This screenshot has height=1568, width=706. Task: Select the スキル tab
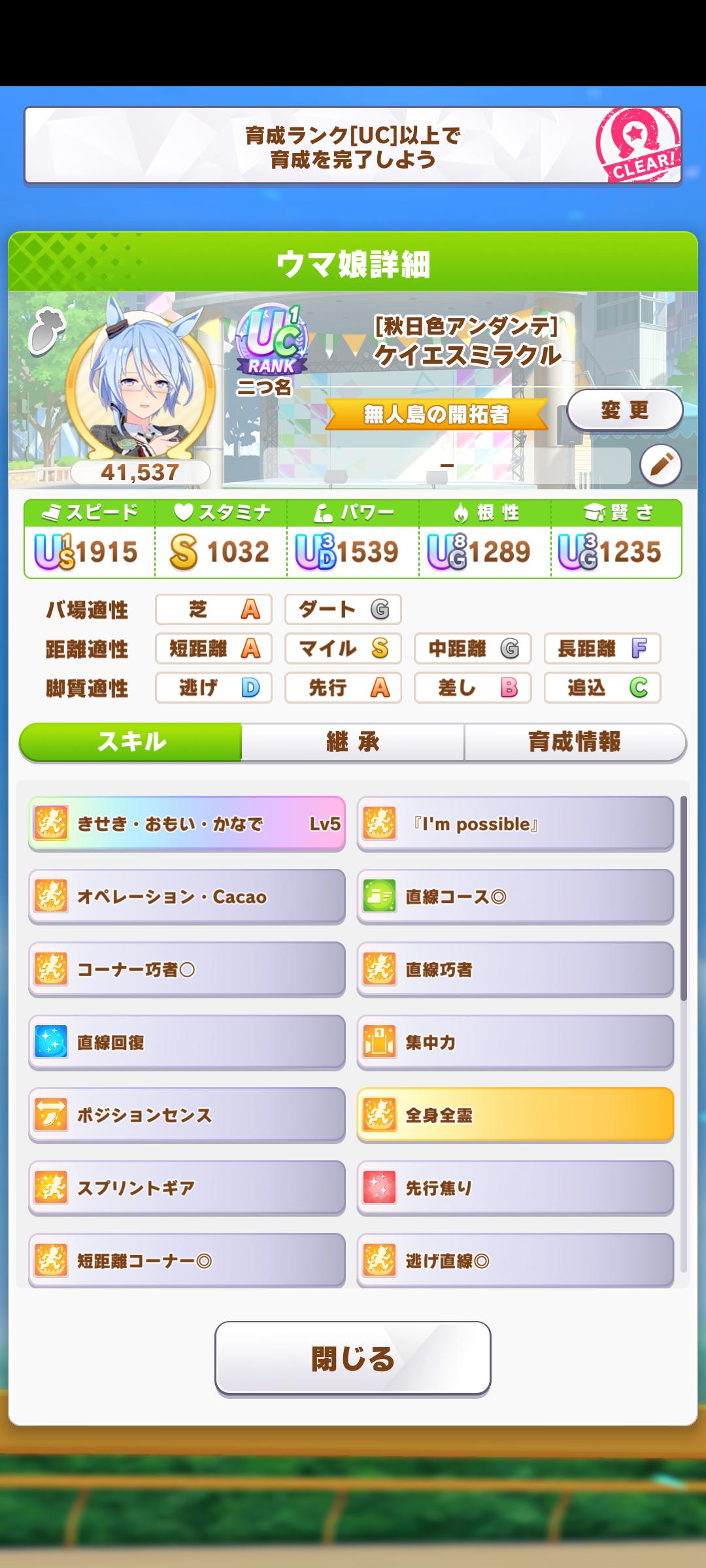(x=131, y=742)
